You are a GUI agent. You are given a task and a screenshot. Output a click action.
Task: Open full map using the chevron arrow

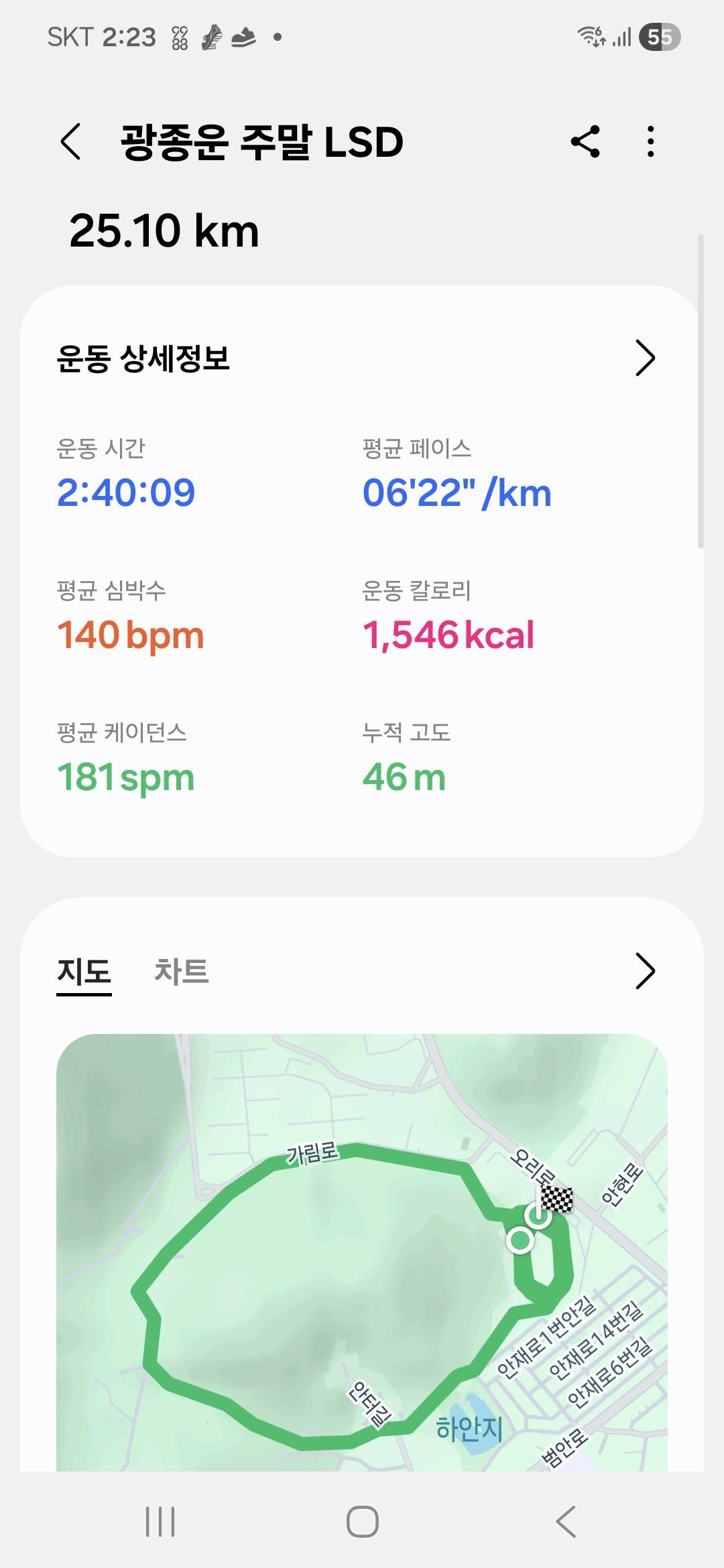click(646, 972)
